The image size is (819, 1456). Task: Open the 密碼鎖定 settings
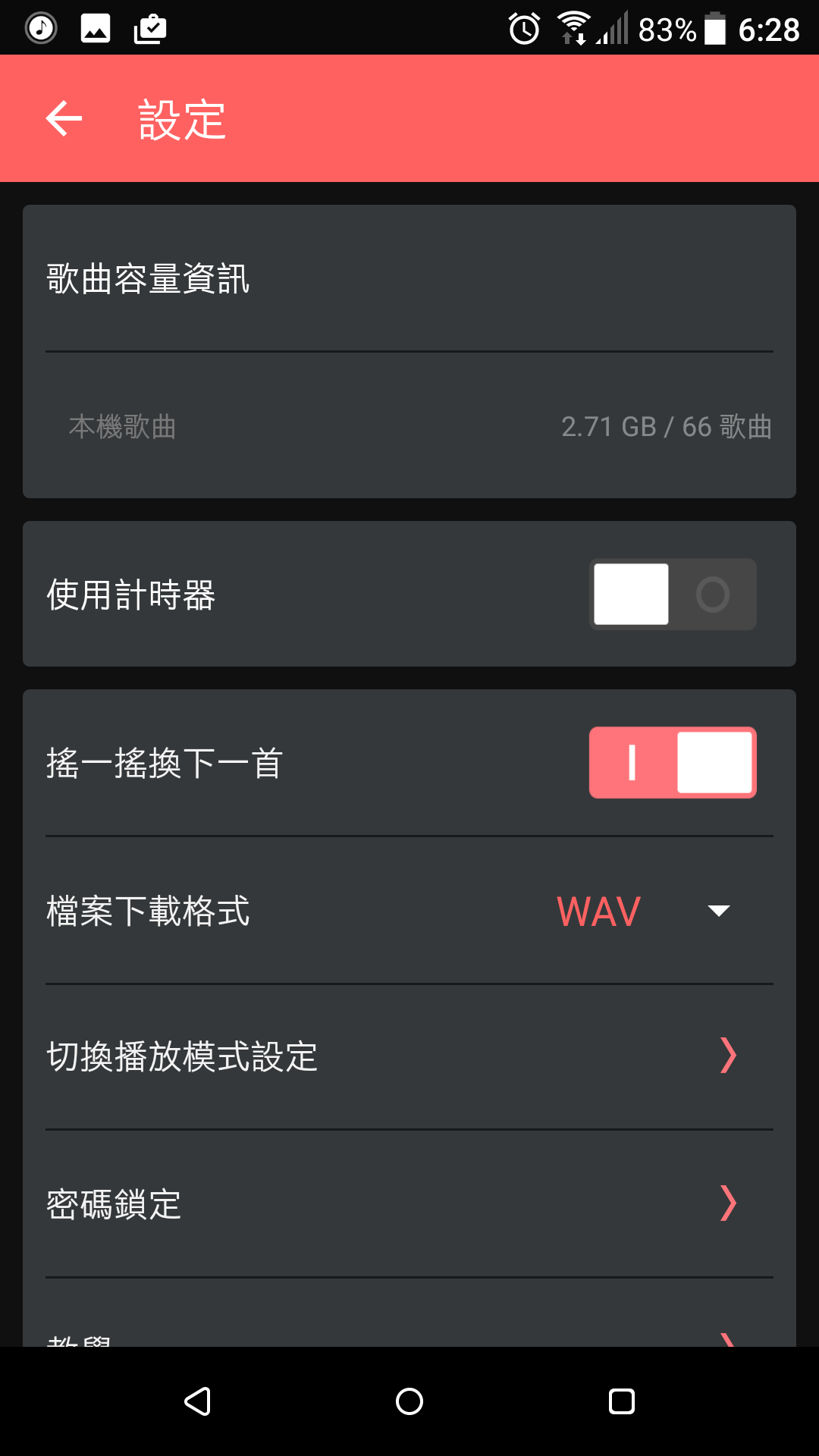click(409, 1204)
